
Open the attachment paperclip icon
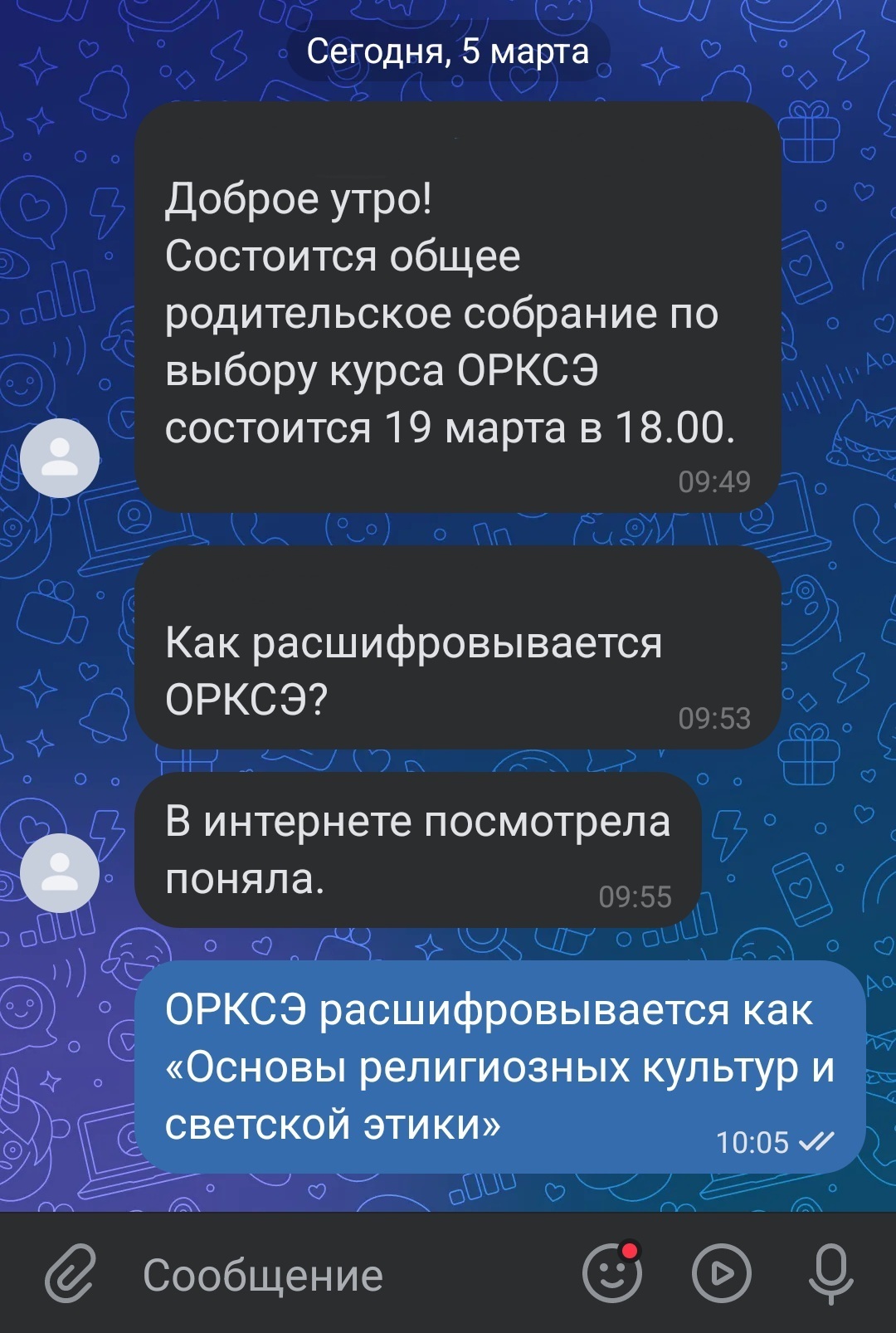[71, 1273]
